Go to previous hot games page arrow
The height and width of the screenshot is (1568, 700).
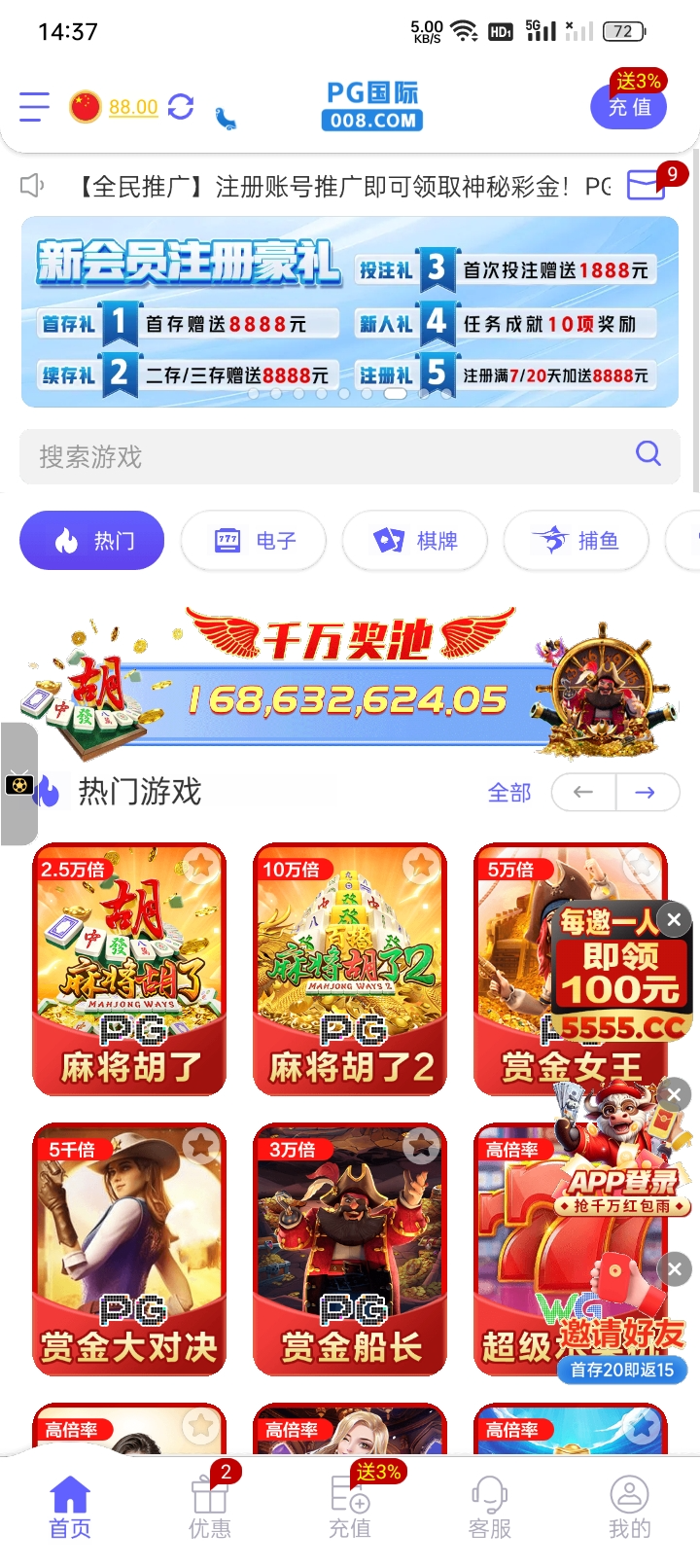[583, 793]
